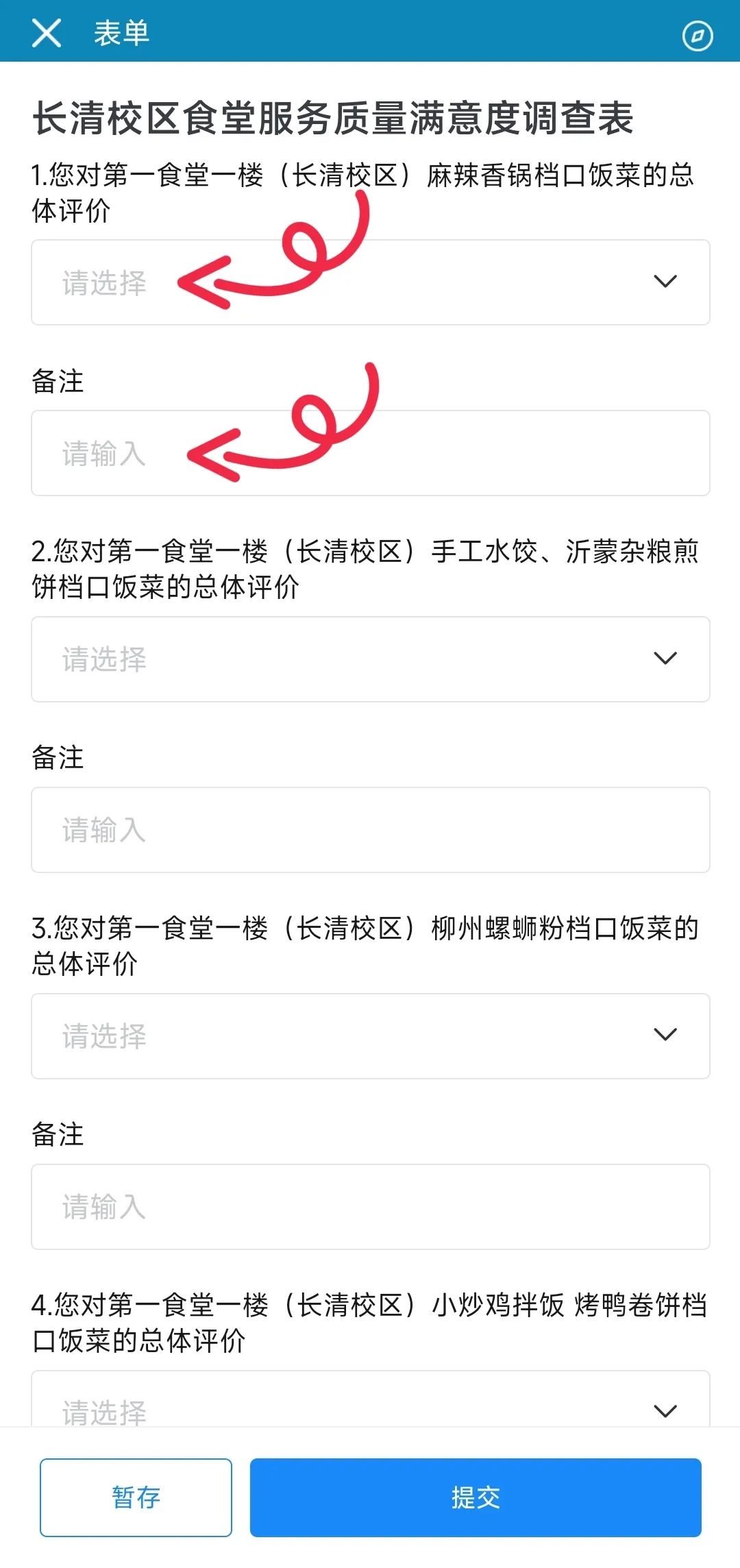Close the 表单 form page
740x1568 pixels.
[47, 33]
